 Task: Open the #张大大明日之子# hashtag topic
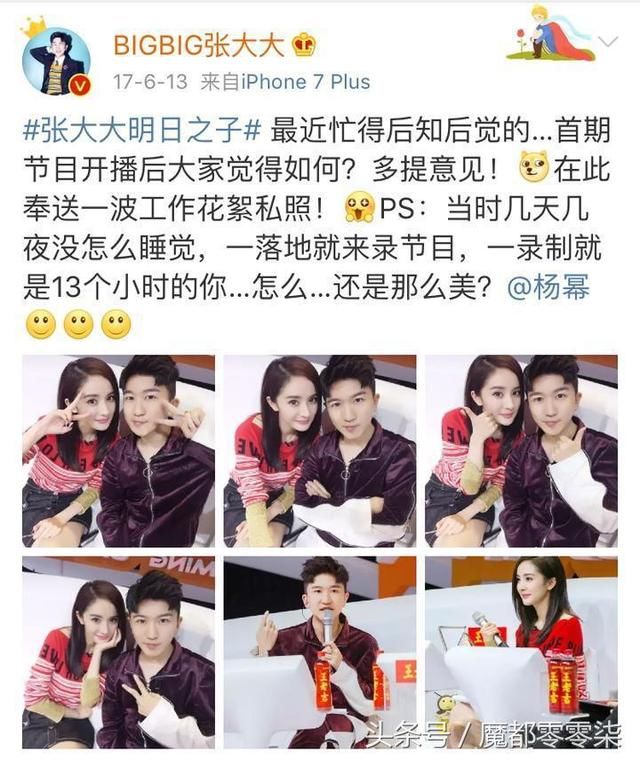pos(141,130)
